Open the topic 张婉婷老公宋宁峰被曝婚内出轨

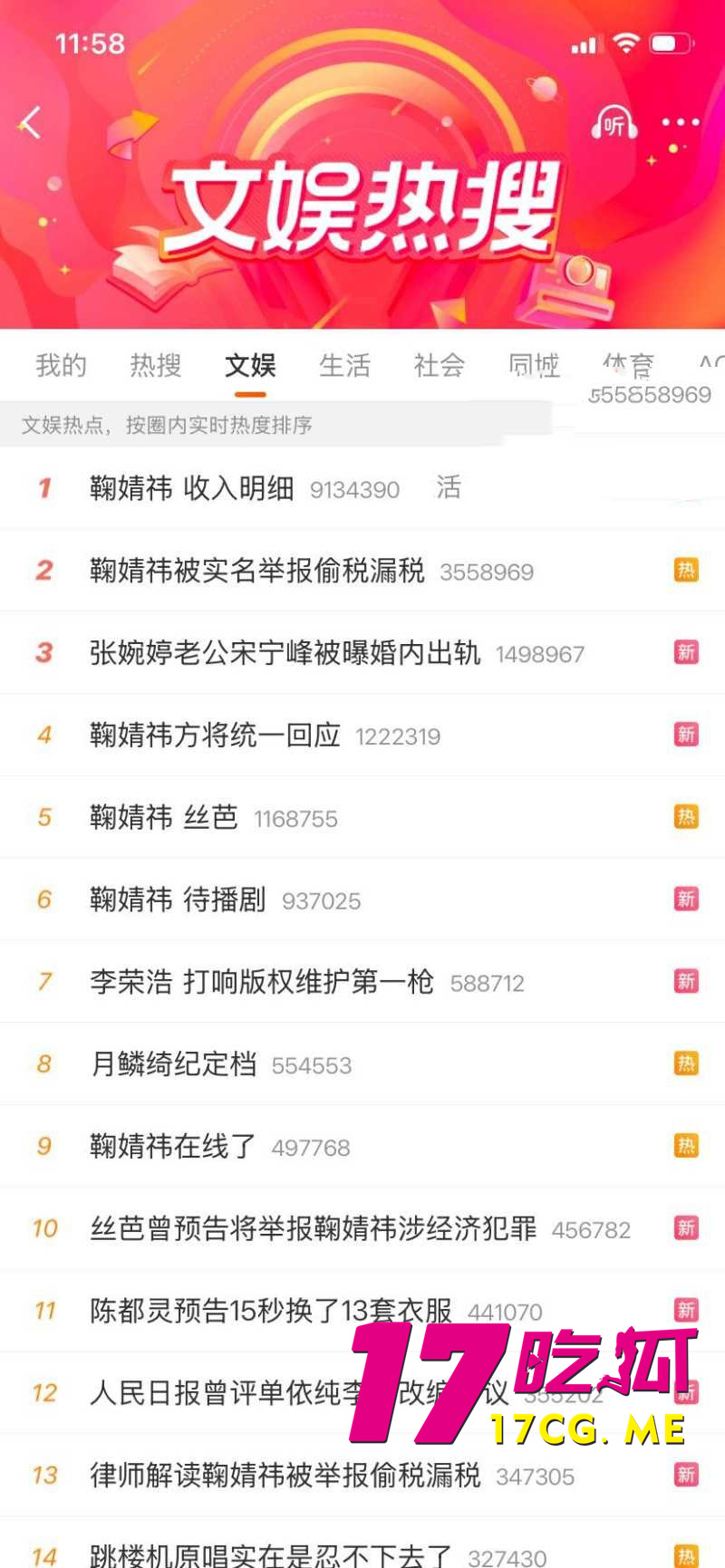[x=290, y=652]
